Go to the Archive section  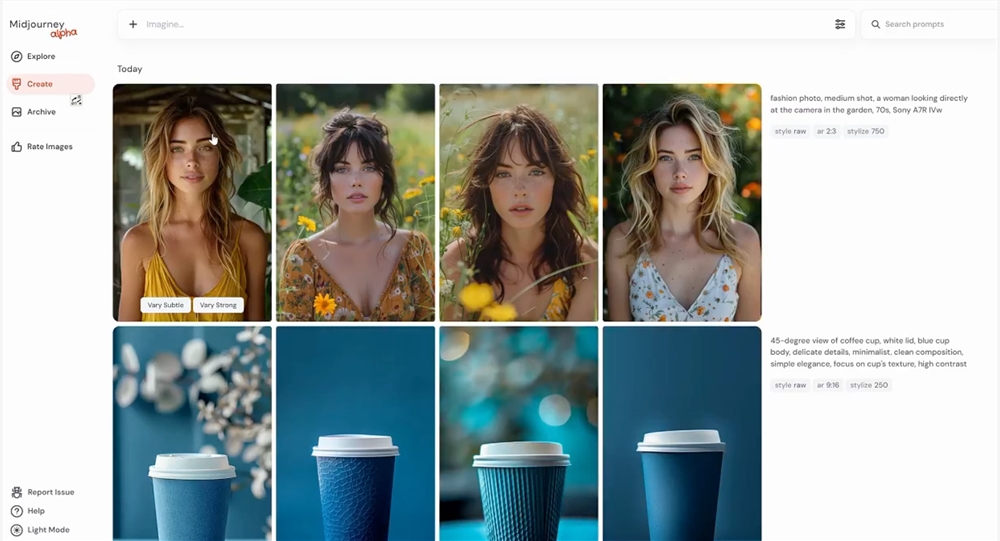[x=40, y=112]
